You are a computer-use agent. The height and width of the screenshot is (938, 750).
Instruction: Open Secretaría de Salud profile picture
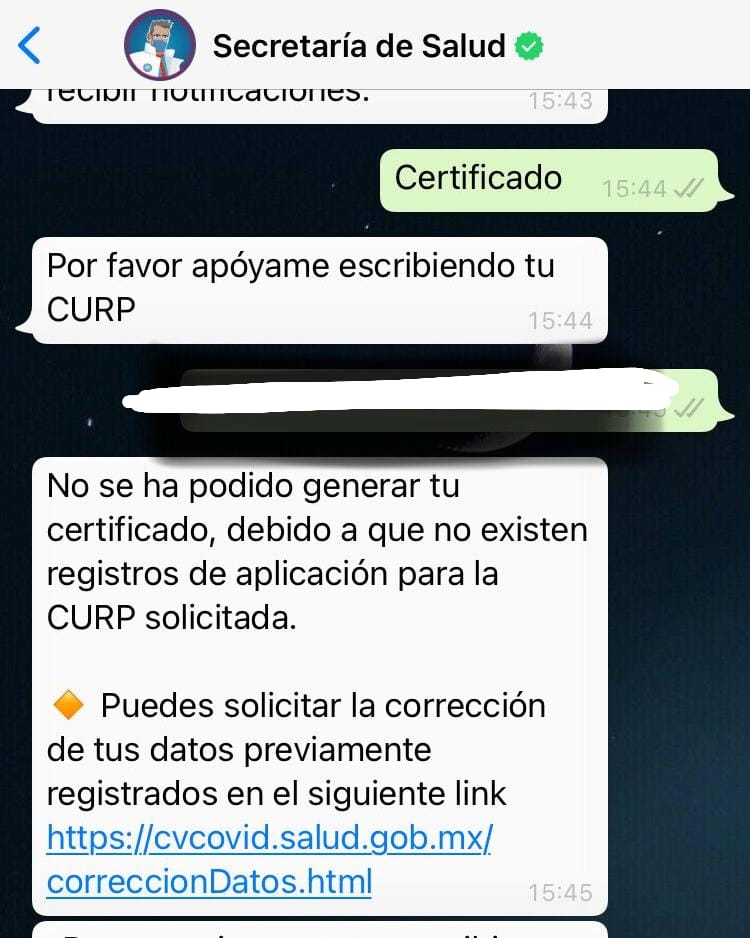pos(159,46)
